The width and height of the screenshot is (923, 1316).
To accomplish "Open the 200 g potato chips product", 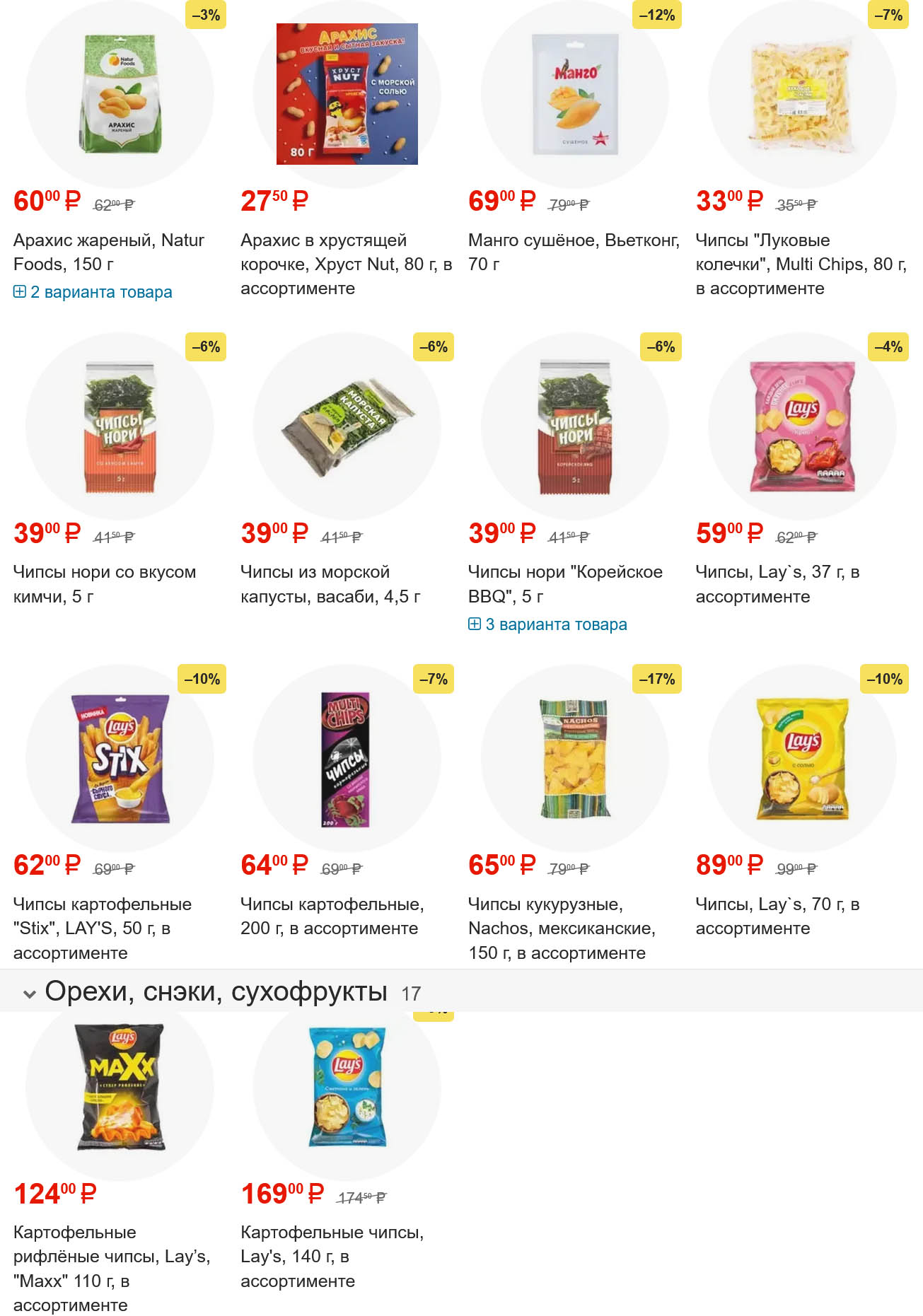I will point(332,916).
